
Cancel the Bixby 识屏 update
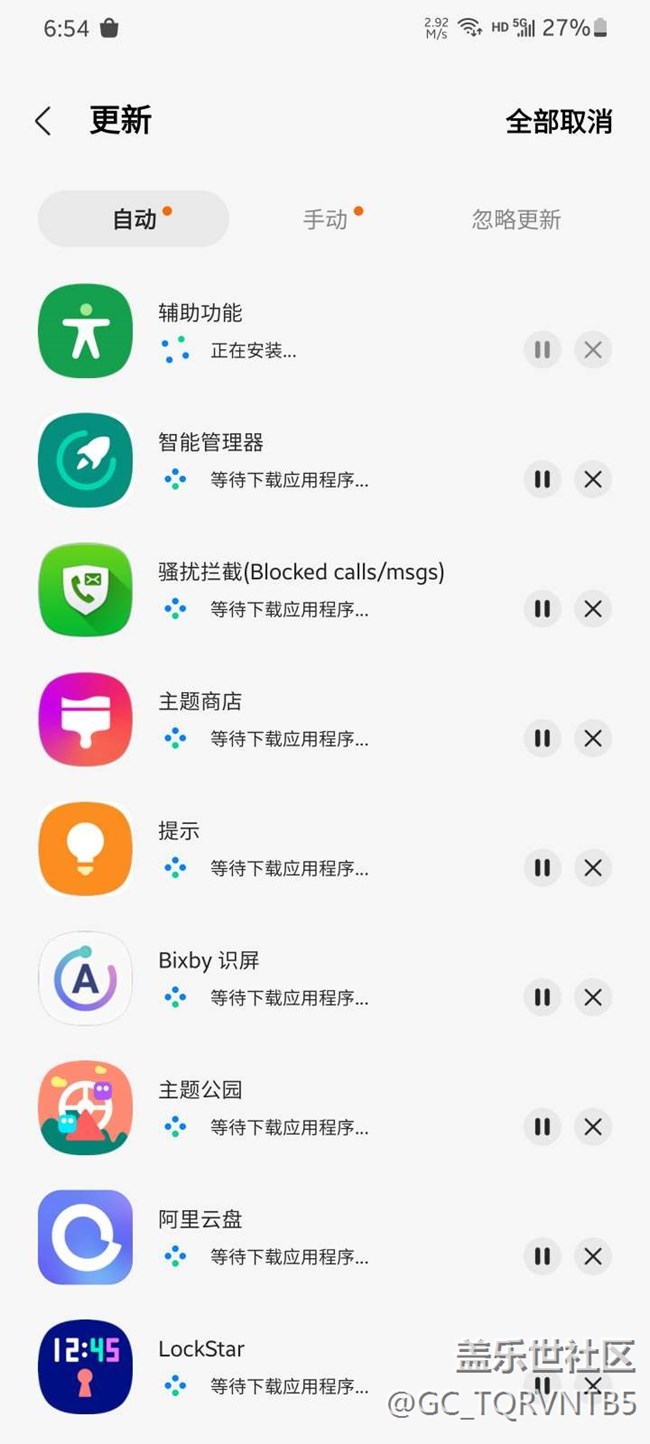coord(593,998)
